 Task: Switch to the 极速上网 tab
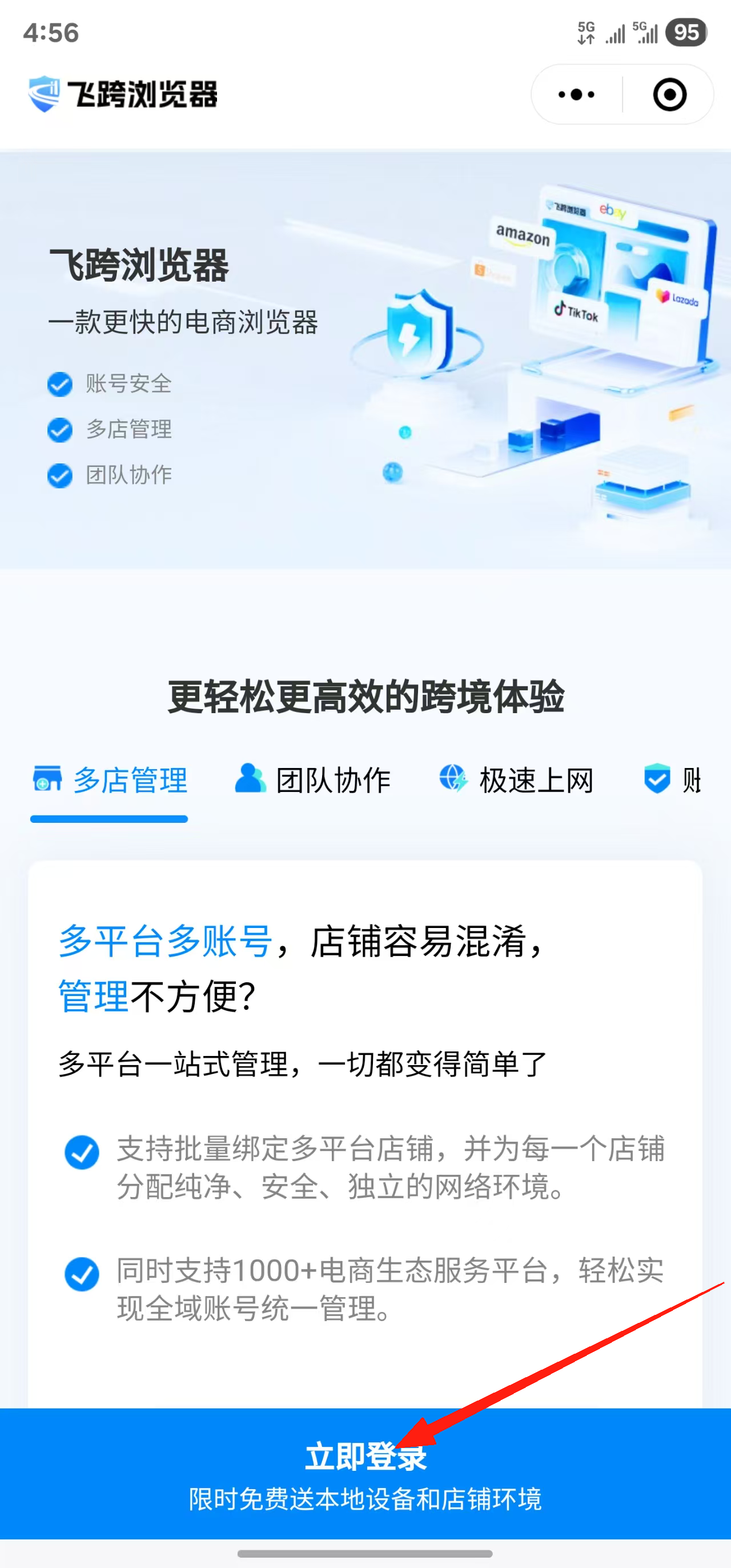pos(536,781)
